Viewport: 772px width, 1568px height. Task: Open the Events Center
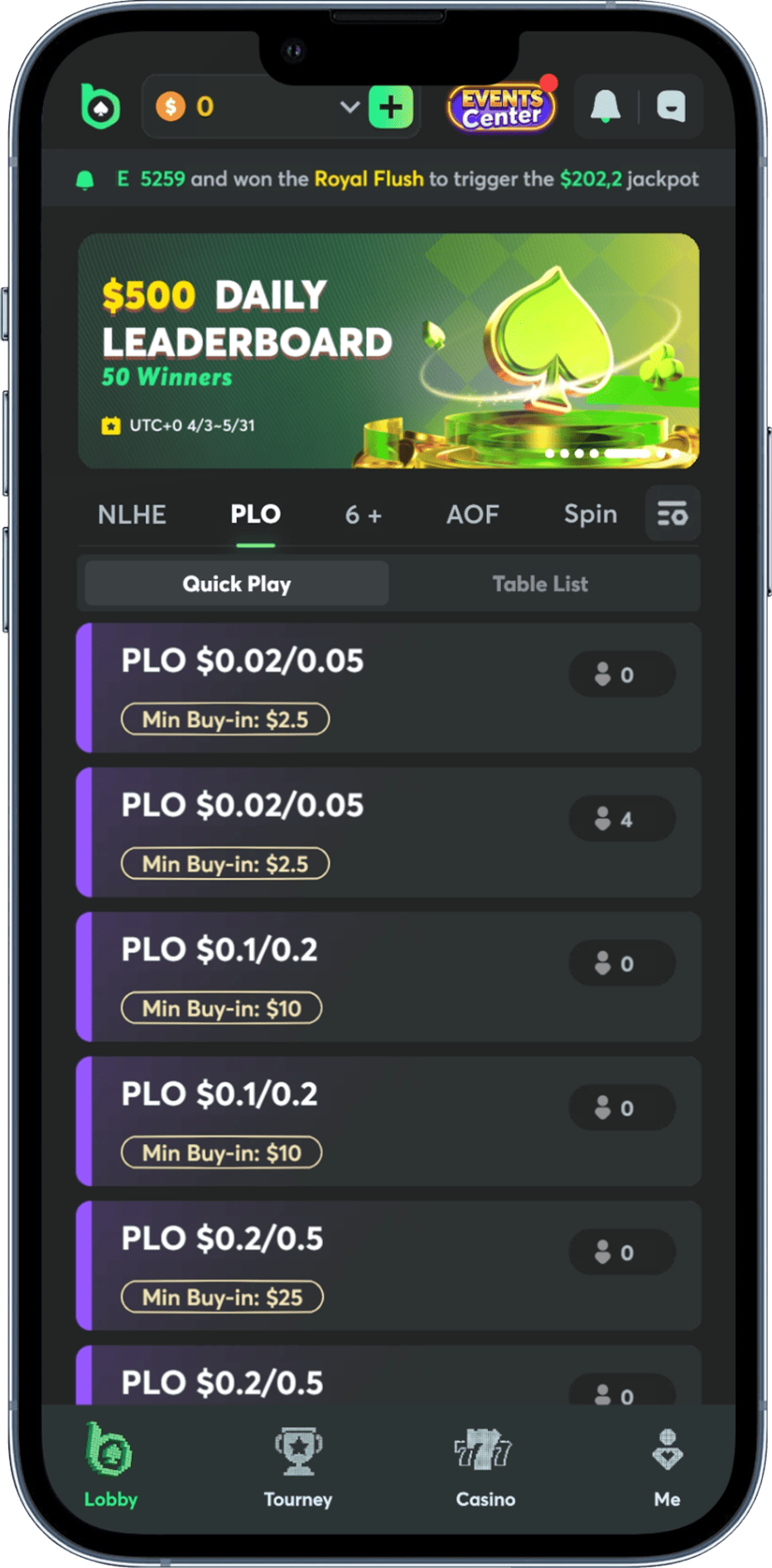coord(501,108)
